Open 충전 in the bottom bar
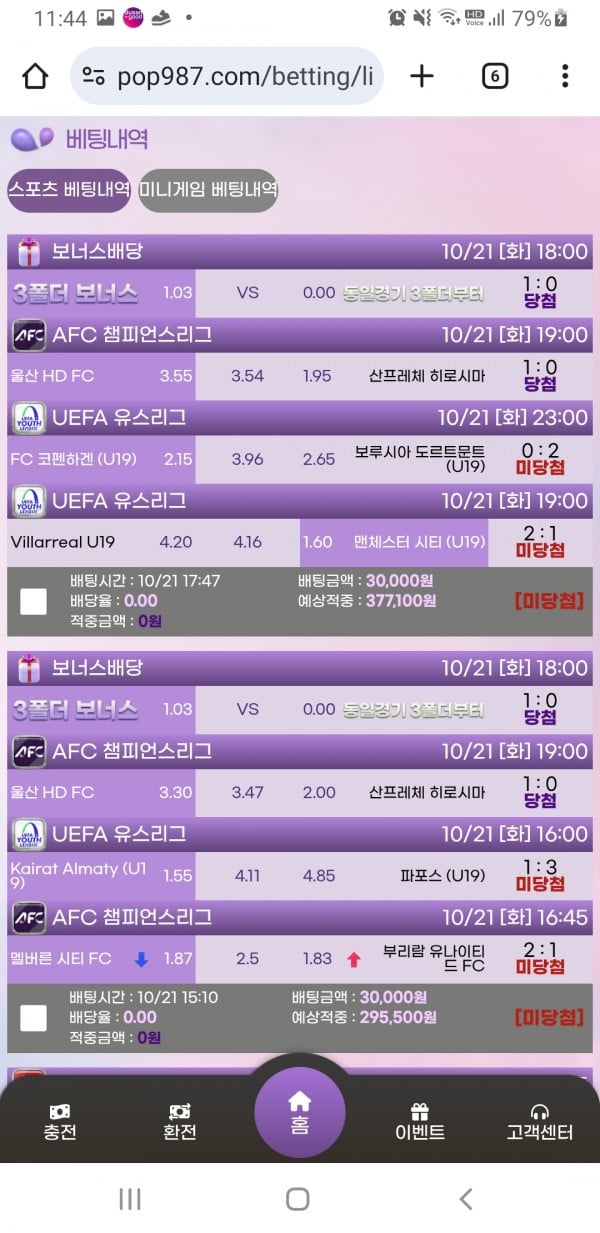The width and height of the screenshot is (600, 1233). click(x=59, y=1121)
